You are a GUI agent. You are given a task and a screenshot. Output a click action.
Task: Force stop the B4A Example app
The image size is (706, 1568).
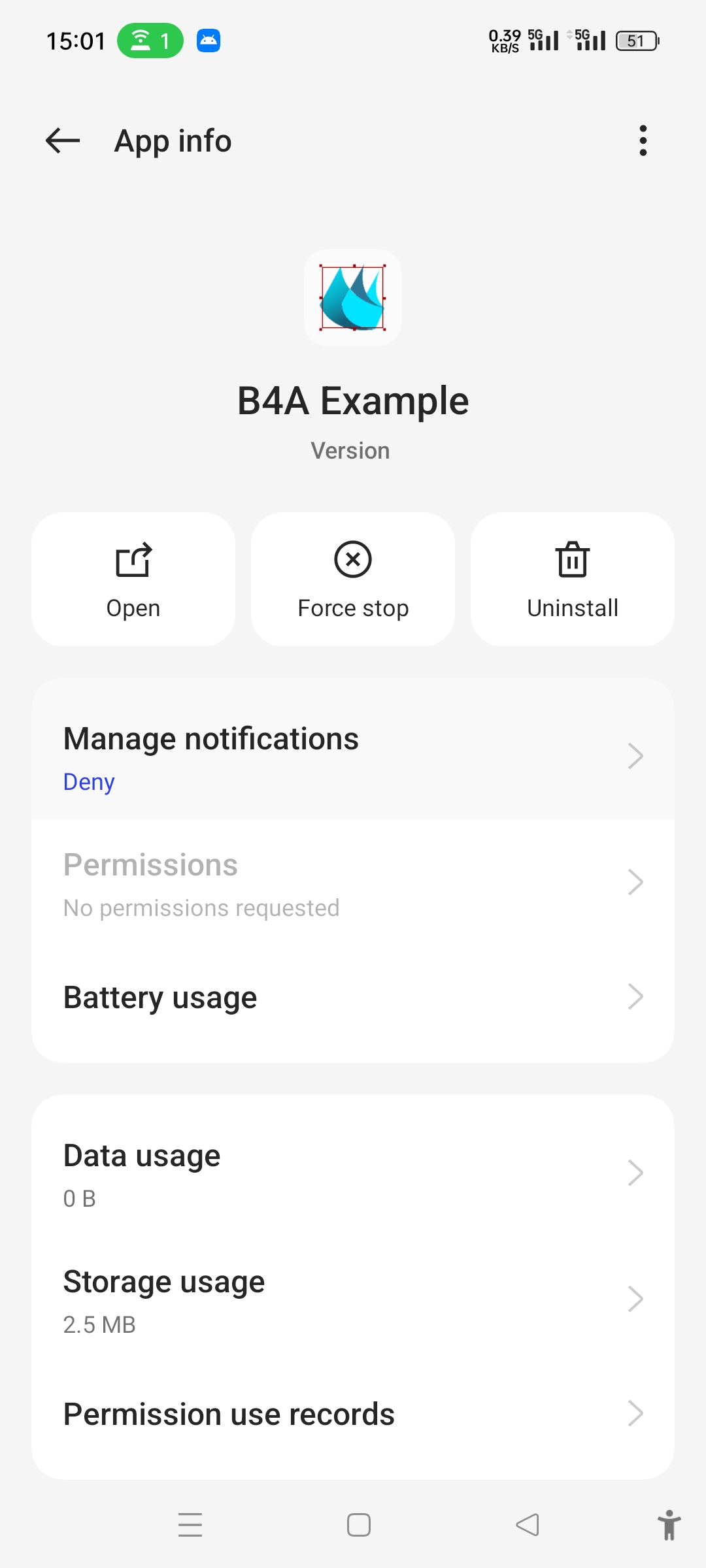point(353,579)
